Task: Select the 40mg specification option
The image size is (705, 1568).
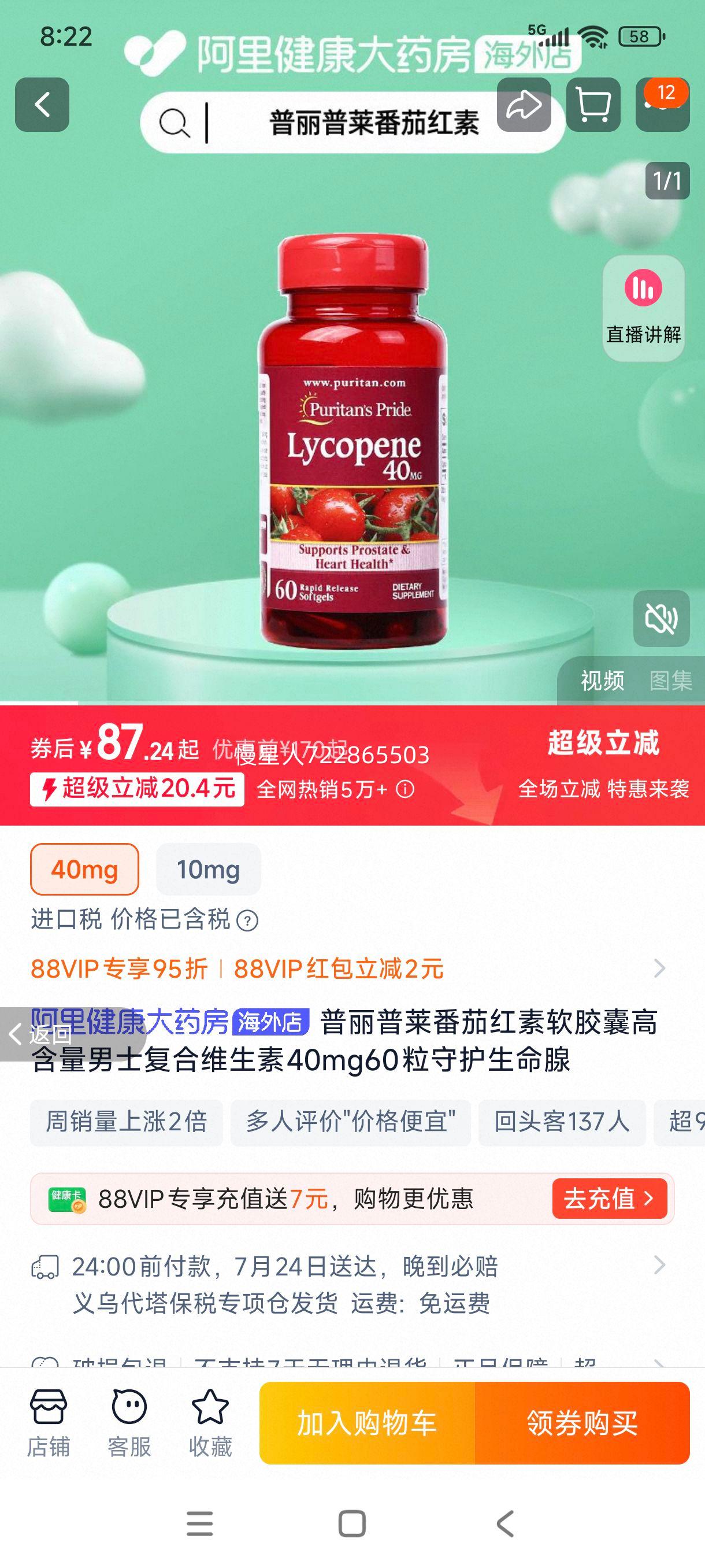Action: (84, 870)
